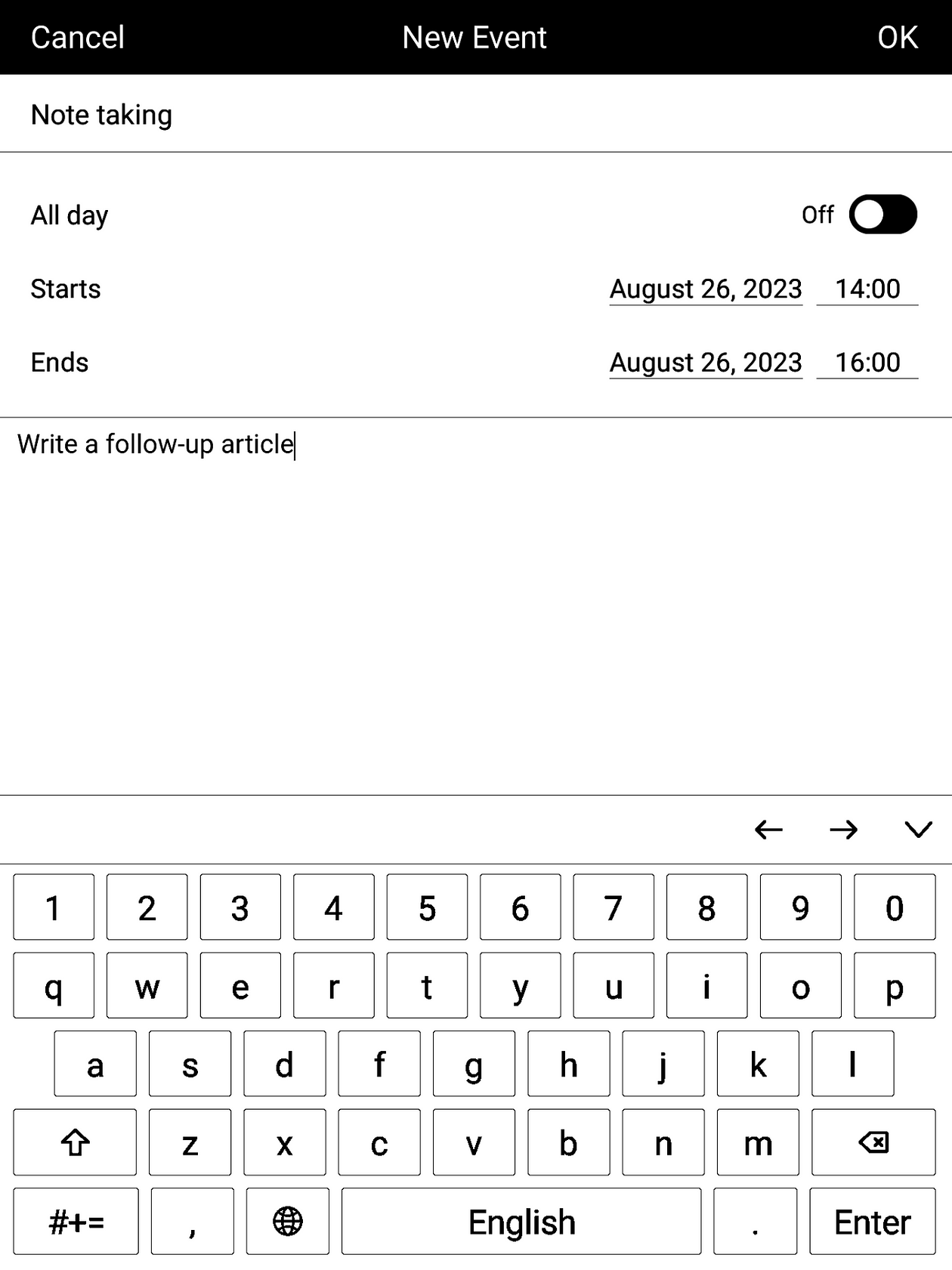Image resolution: width=952 pixels, height=1270 pixels.
Task: Open the symbols keyboard with #+= key
Action: pos(75,1222)
